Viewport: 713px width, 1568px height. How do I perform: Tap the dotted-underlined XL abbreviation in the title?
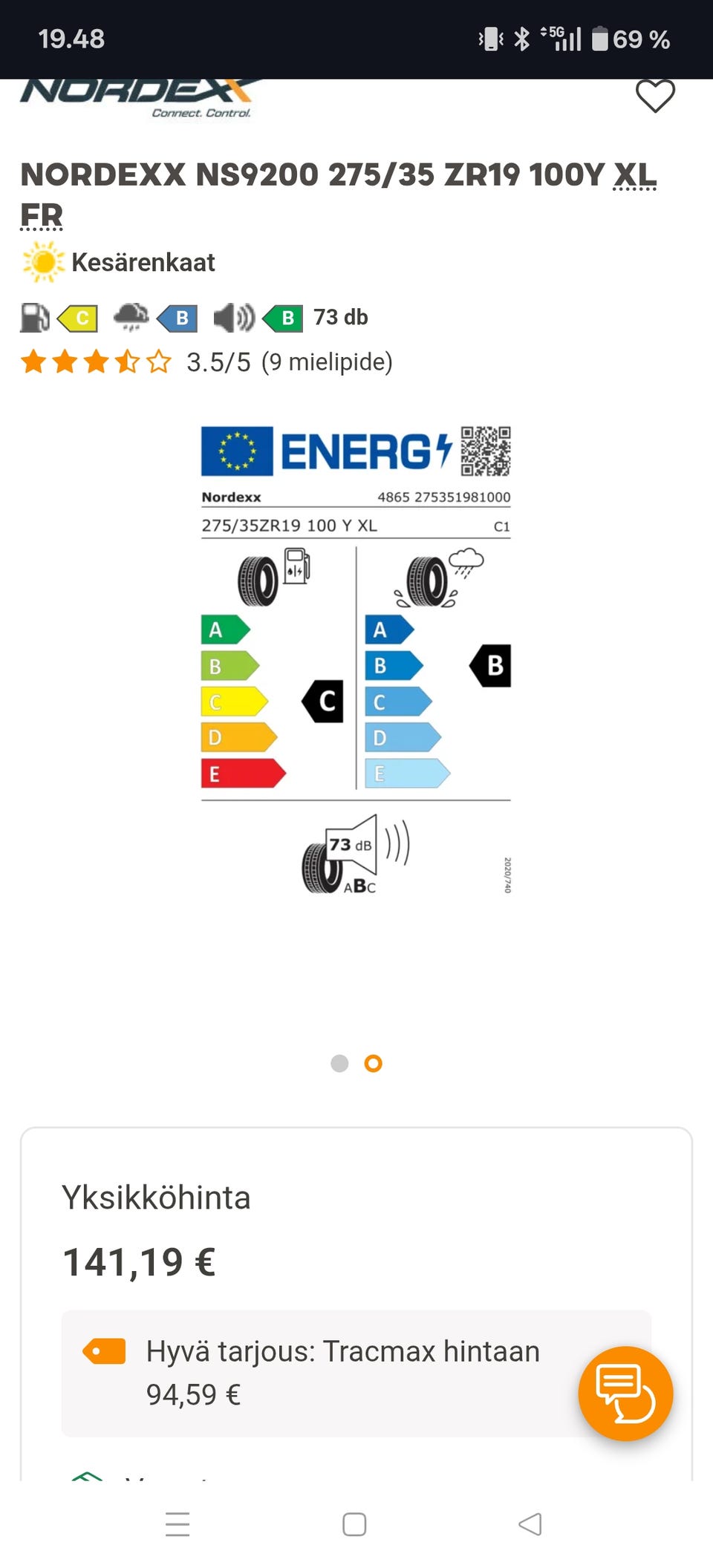(635, 175)
